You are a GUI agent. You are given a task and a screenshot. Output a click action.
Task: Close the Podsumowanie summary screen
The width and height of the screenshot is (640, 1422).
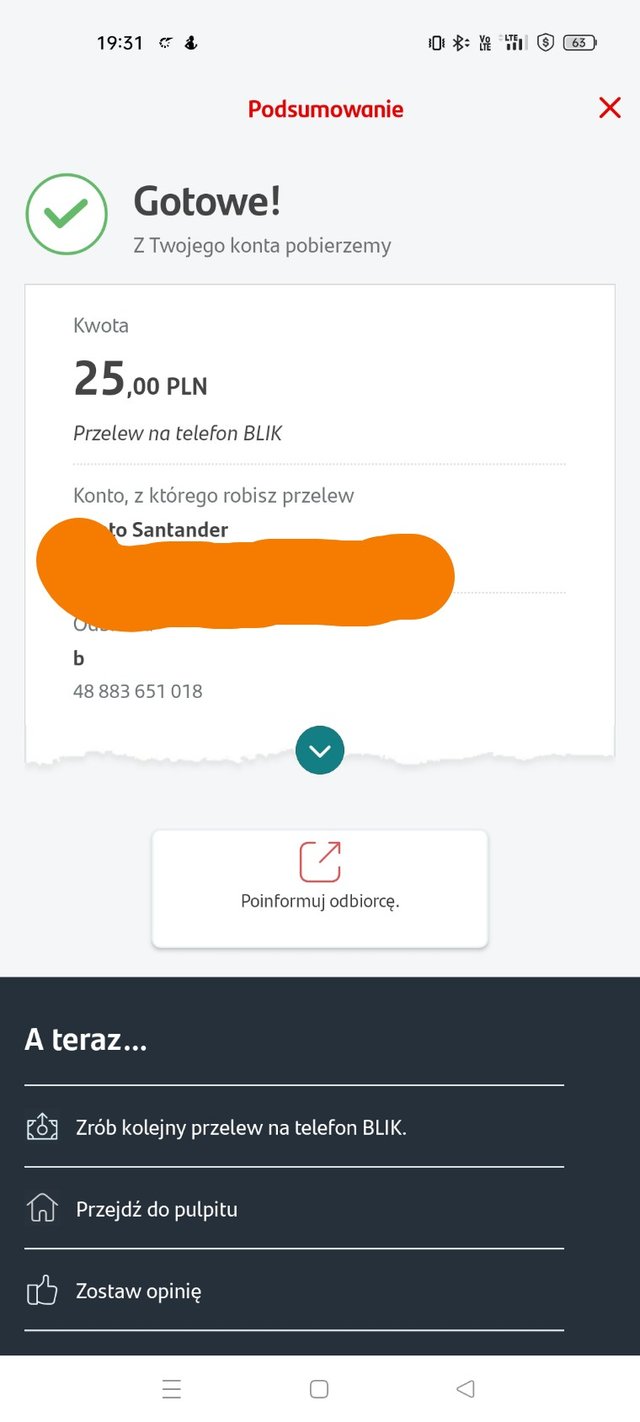(x=609, y=108)
